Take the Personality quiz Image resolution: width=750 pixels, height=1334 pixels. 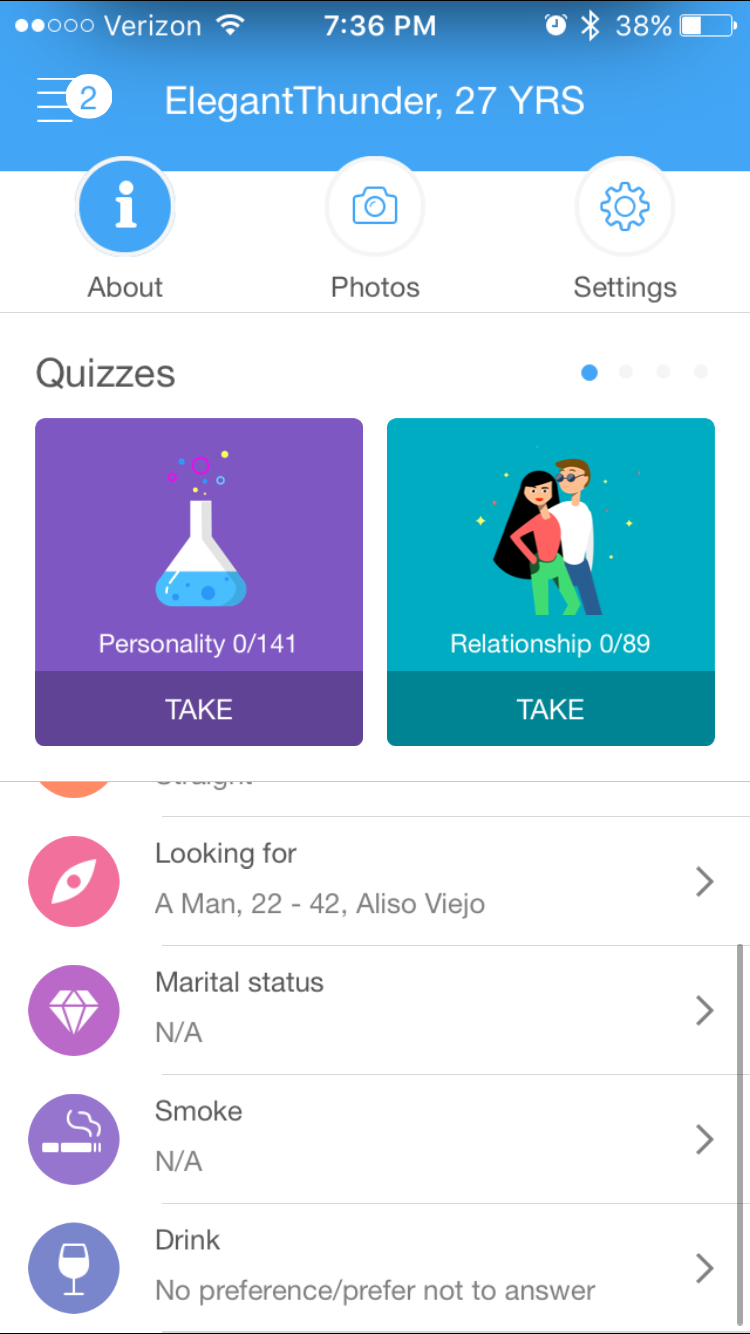(x=199, y=709)
